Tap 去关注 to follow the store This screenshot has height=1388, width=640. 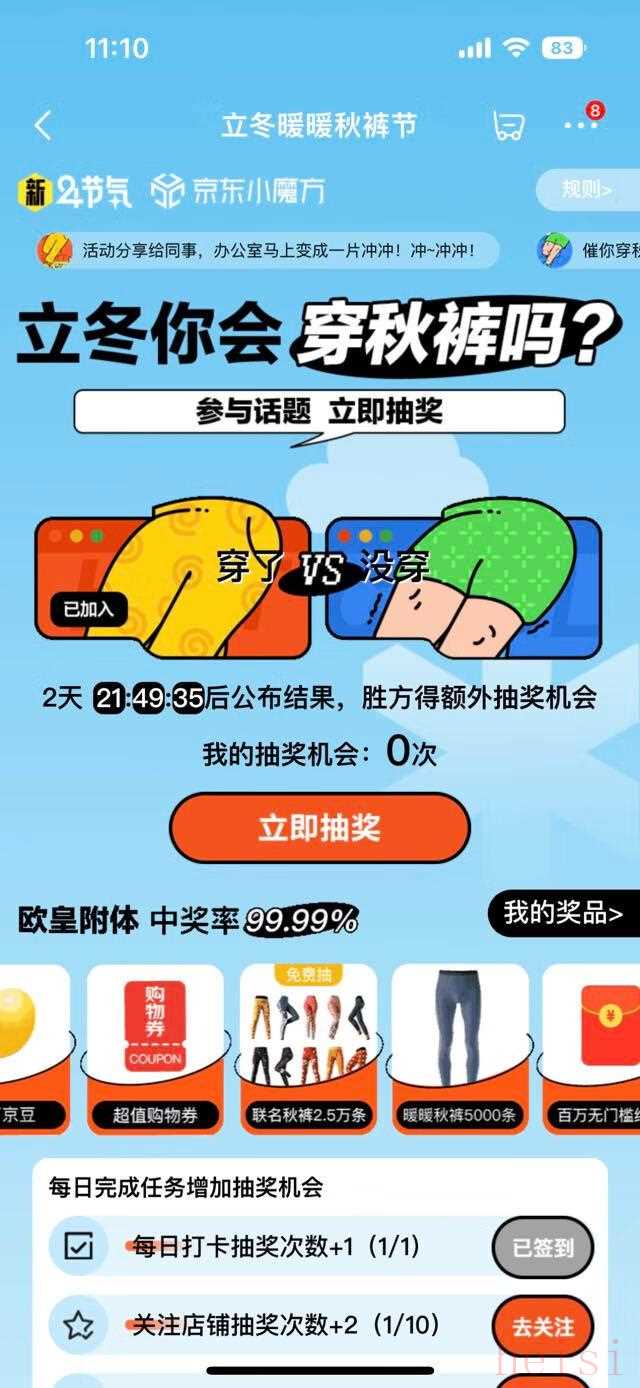tap(543, 1326)
